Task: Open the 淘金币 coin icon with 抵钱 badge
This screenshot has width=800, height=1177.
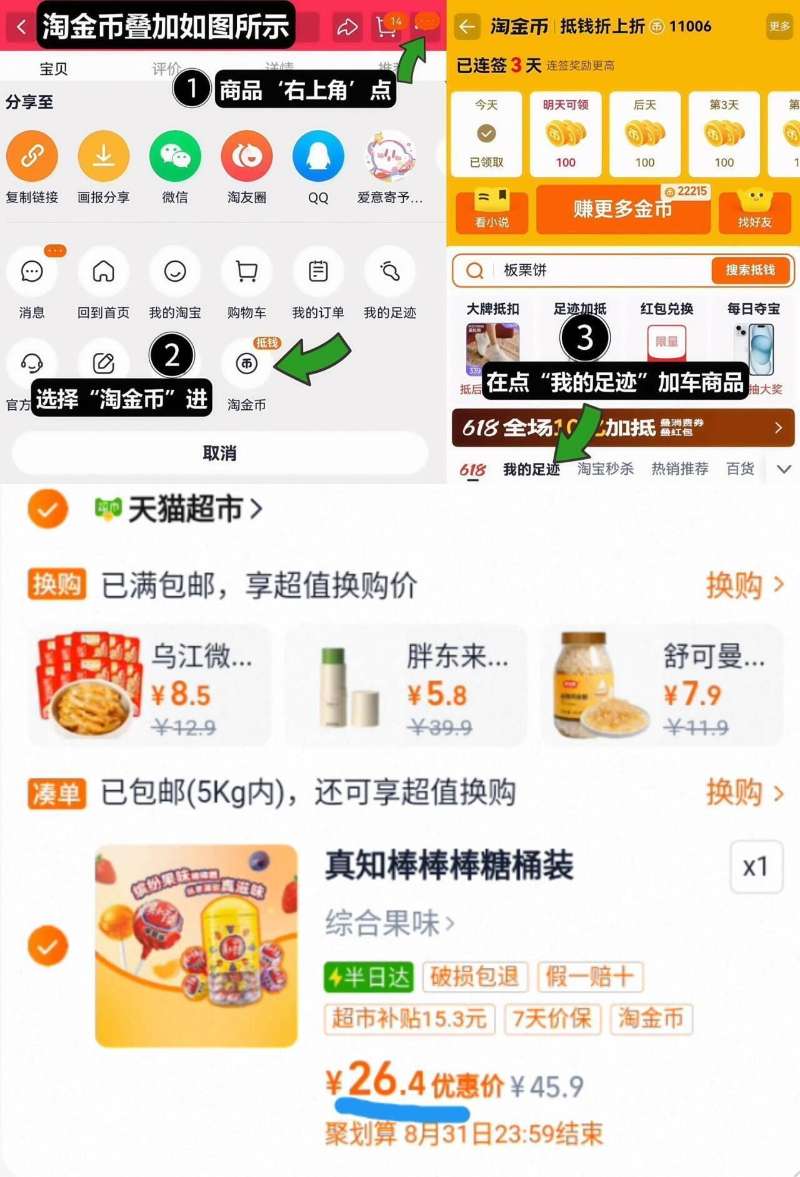Action: 246,362
